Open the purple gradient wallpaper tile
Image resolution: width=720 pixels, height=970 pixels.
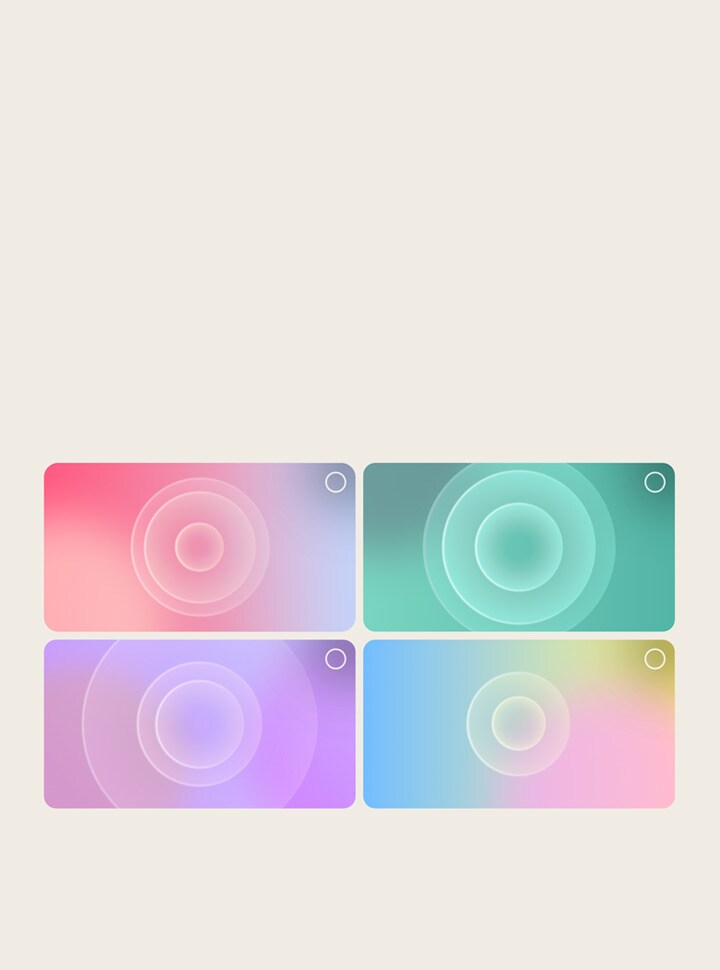pyautogui.click(x=199, y=724)
